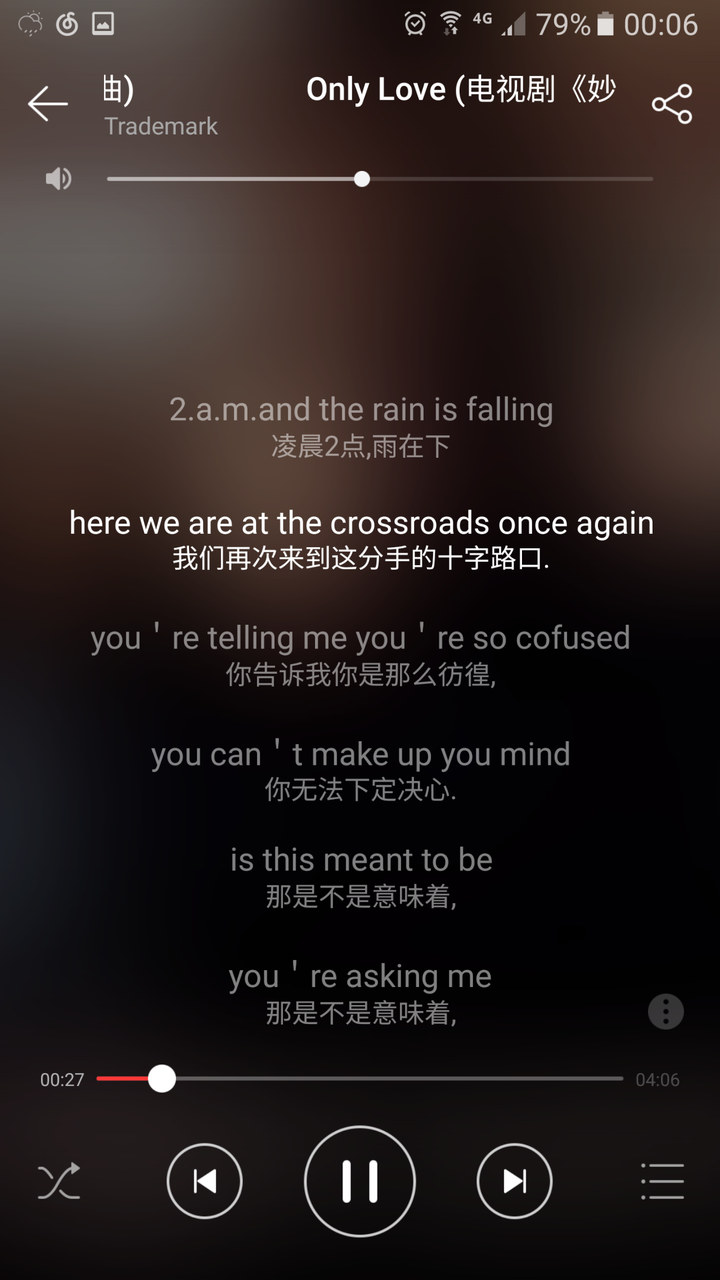Open the current playlist queue

[662, 1182]
